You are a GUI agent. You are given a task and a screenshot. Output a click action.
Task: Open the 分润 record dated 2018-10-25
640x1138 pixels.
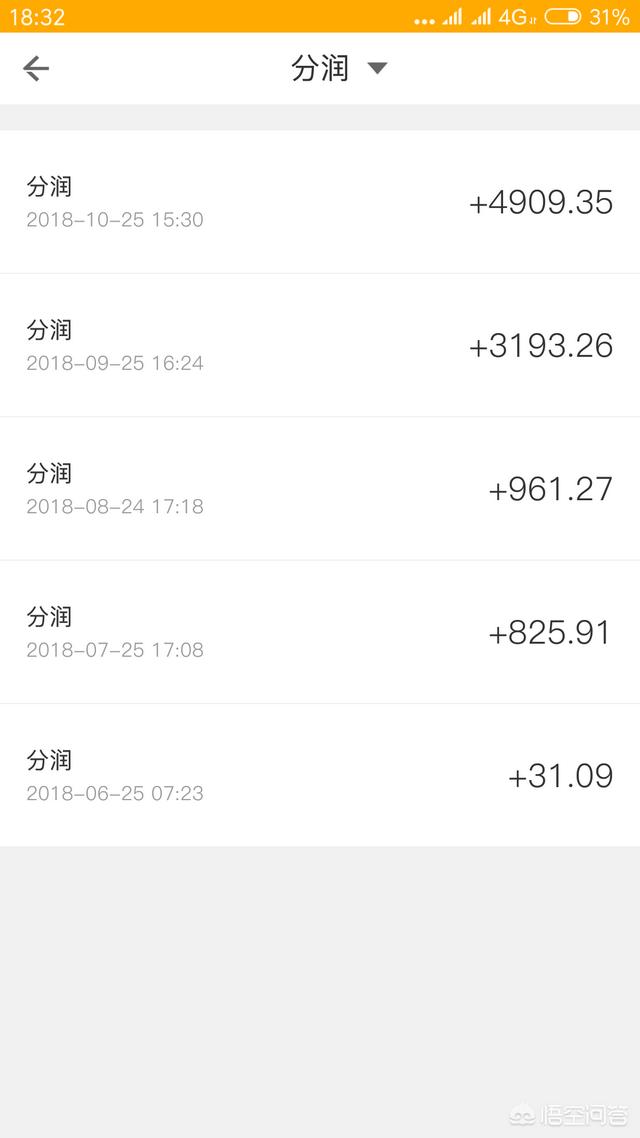[x=320, y=202]
